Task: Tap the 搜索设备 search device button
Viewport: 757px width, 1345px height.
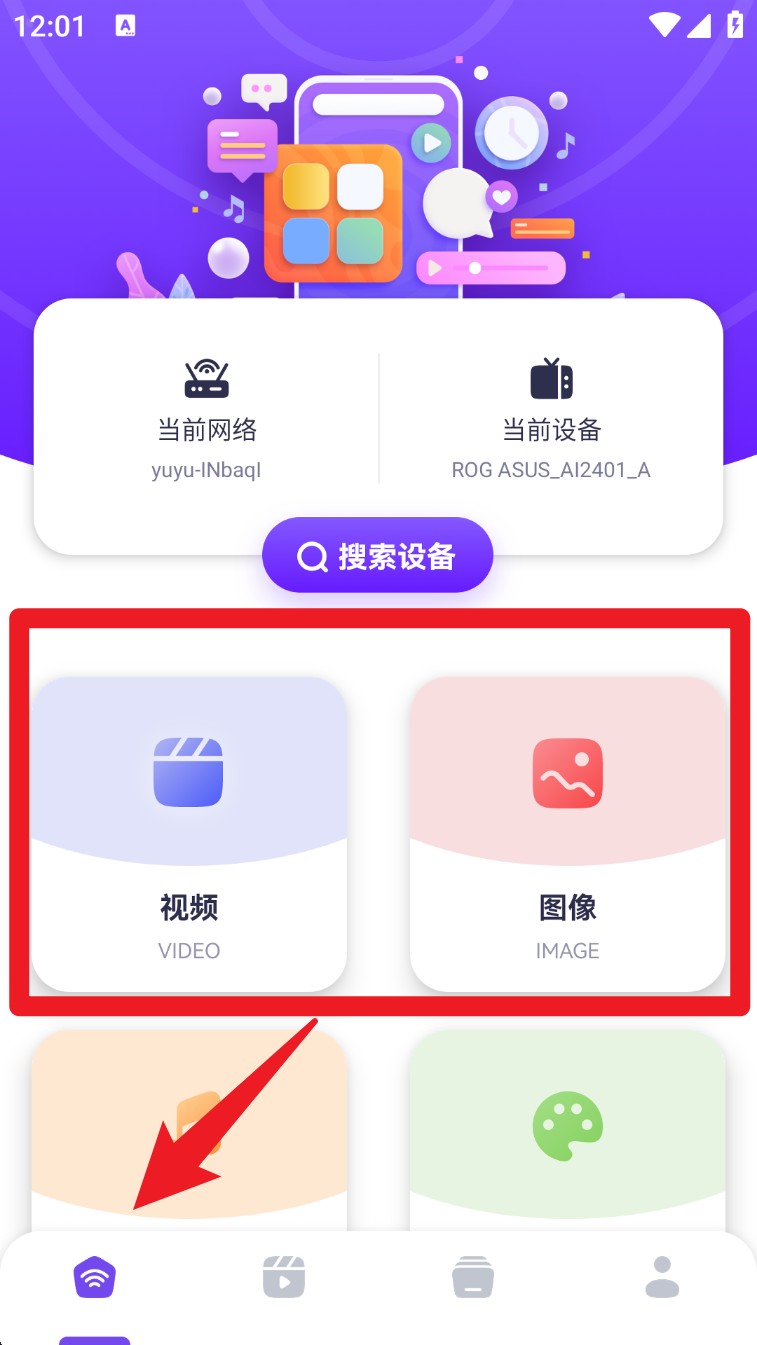Action: tap(377, 556)
